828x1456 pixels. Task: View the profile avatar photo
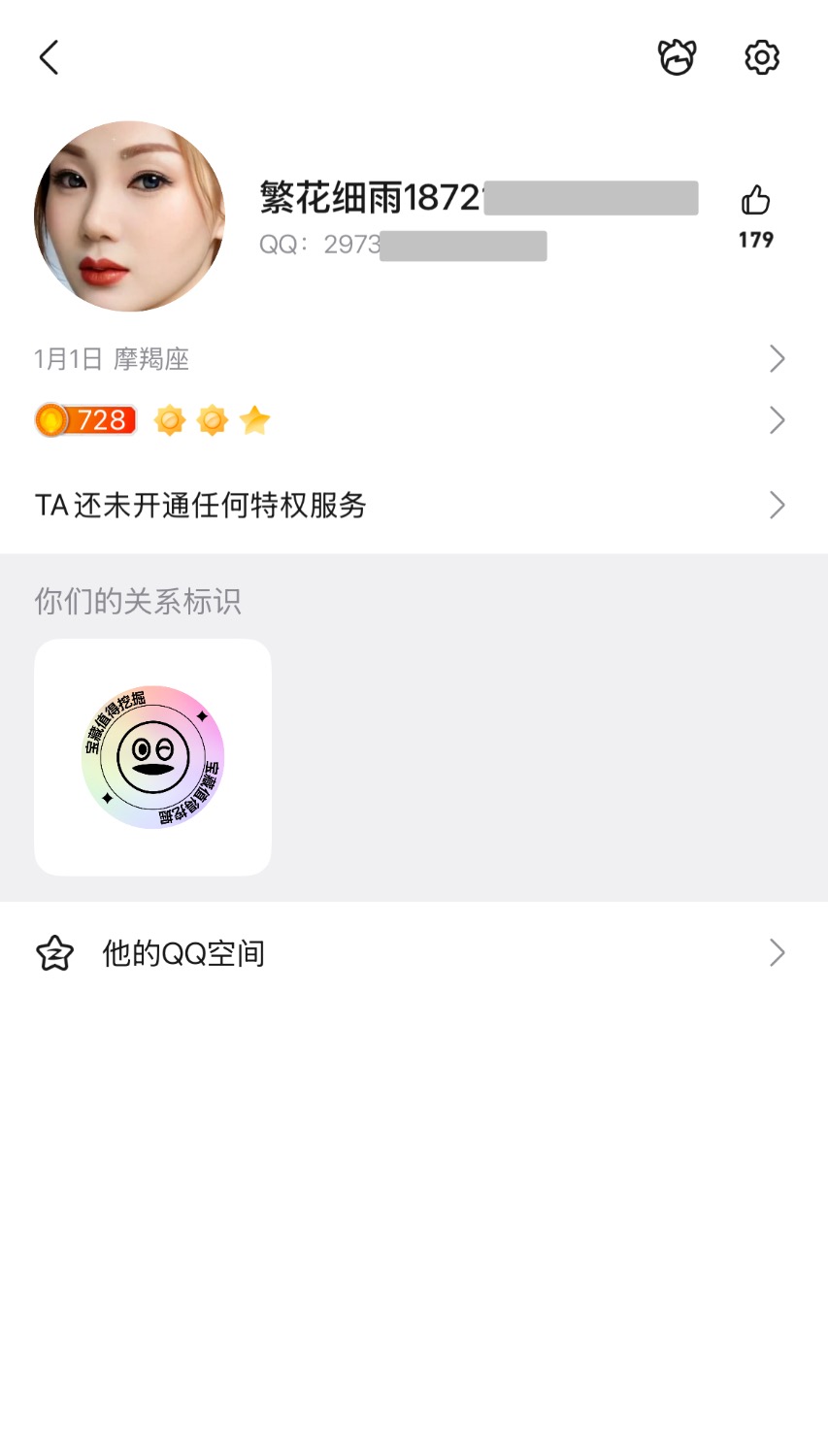click(x=129, y=216)
